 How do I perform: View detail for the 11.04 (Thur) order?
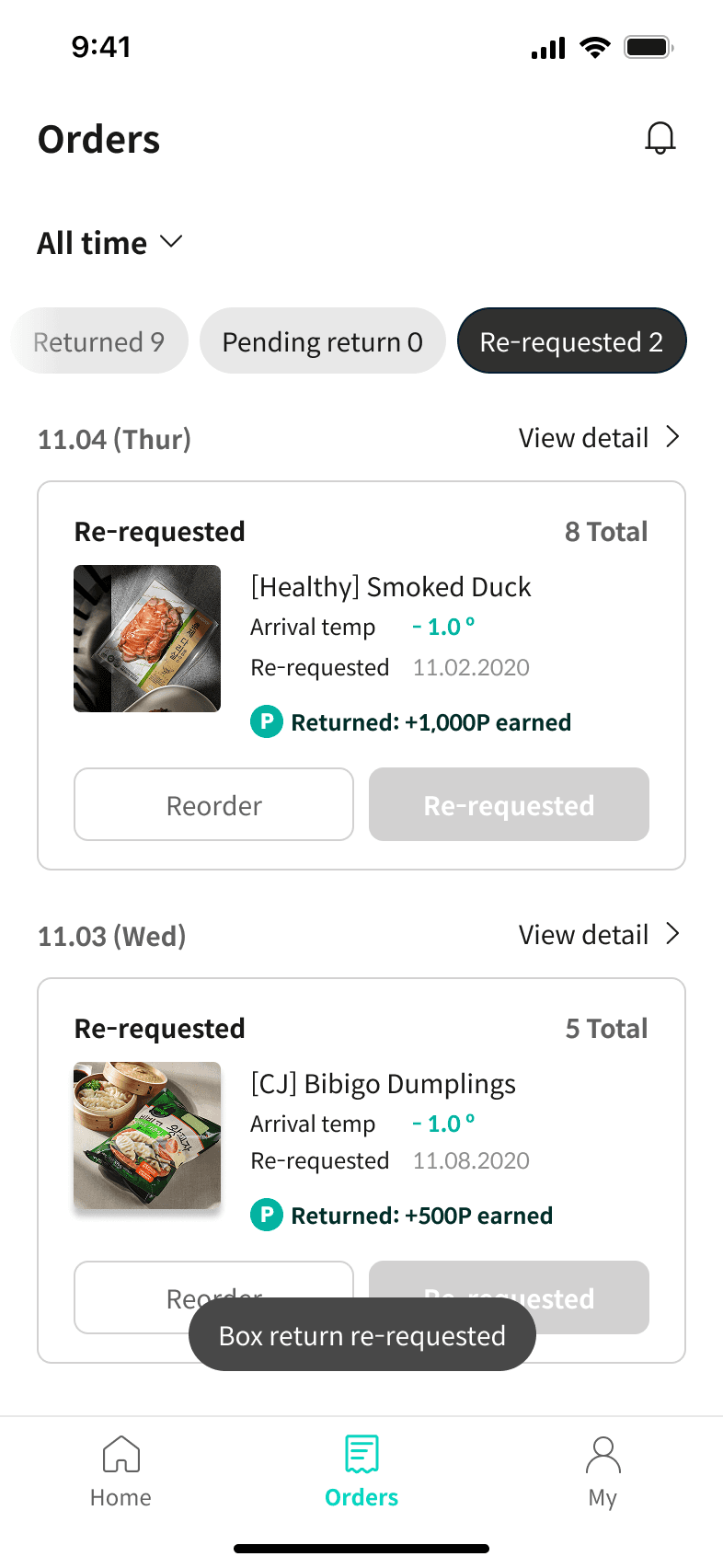(x=598, y=438)
